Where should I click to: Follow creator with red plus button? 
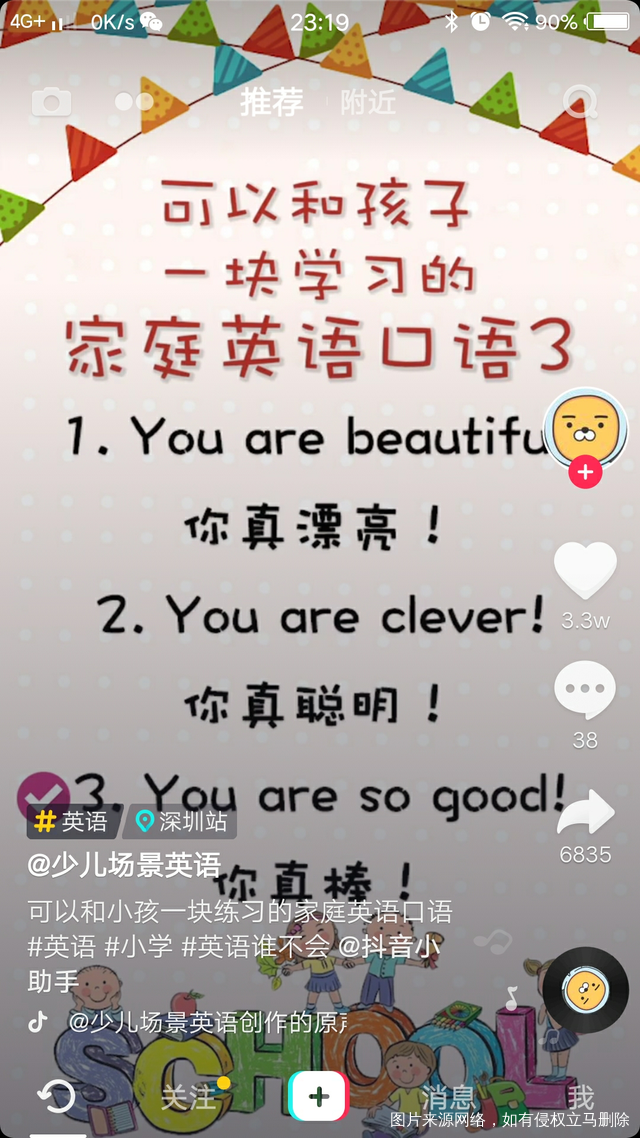[x=585, y=472]
